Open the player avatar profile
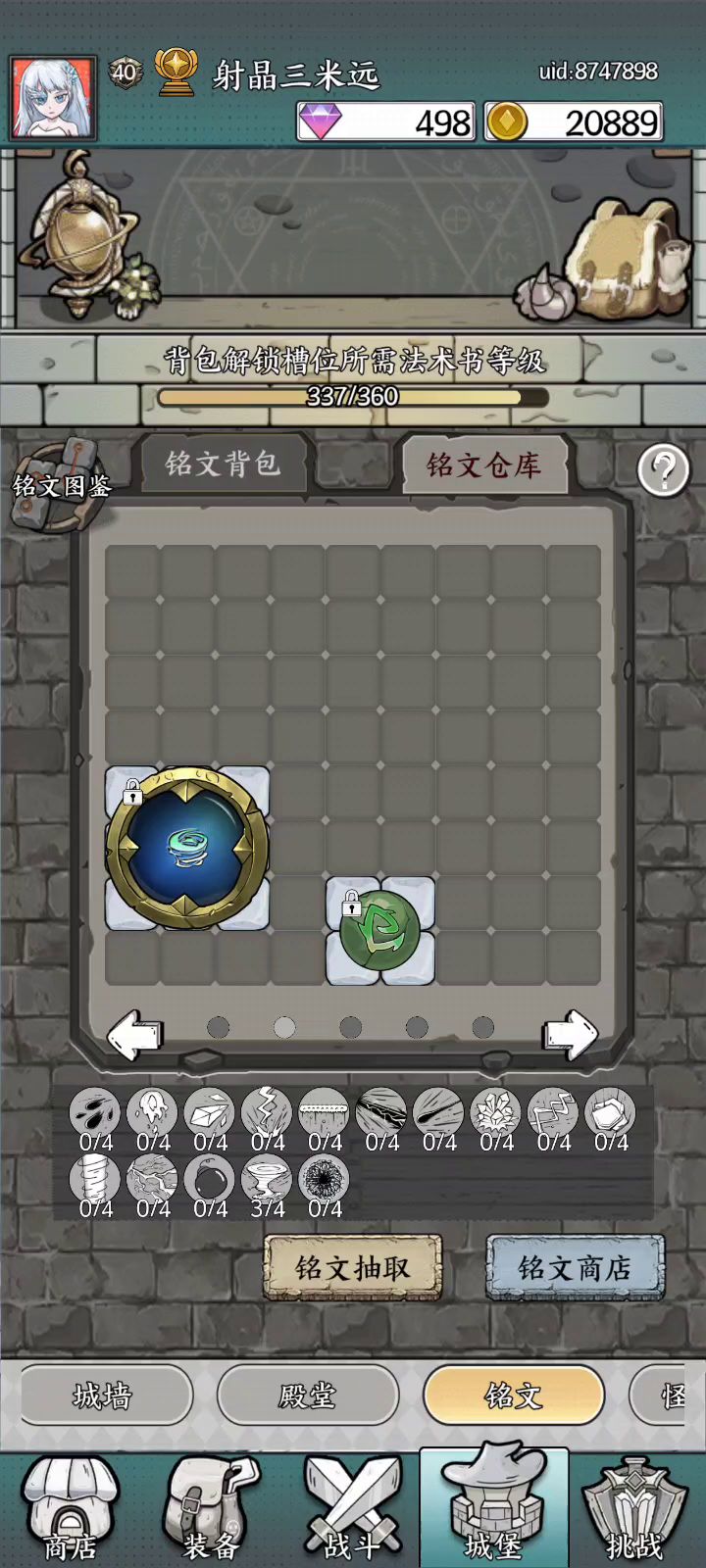Screen dimensions: 706x1568 click(x=53, y=97)
